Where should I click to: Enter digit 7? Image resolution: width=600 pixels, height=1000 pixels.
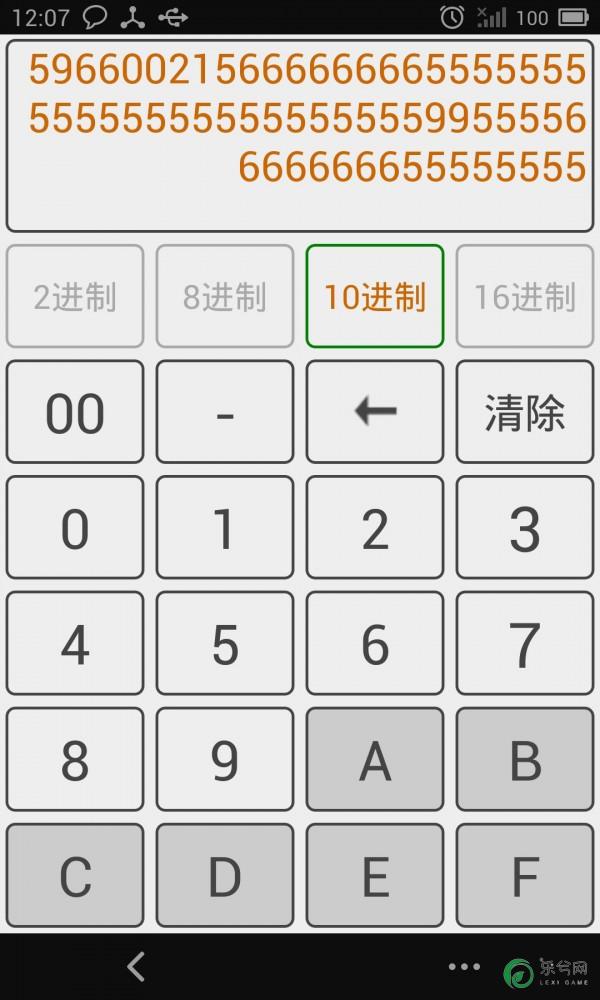(525, 644)
